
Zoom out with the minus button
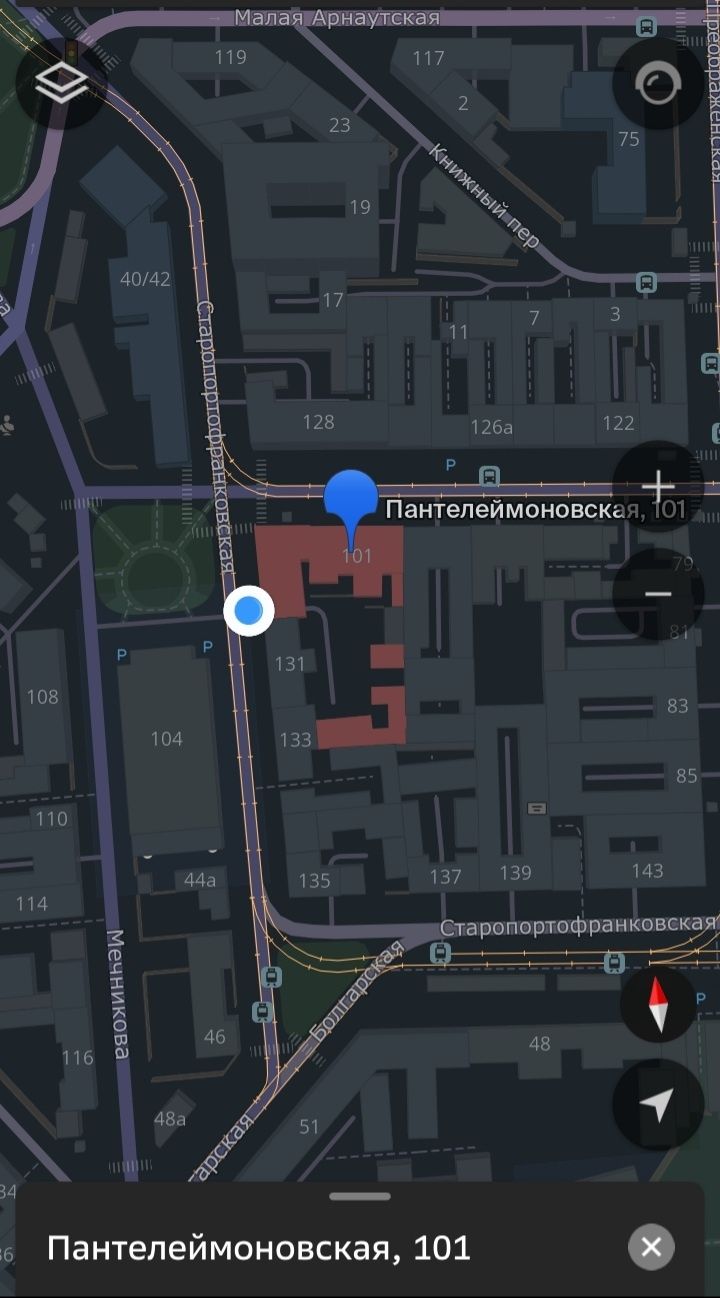click(x=657, y=594)
